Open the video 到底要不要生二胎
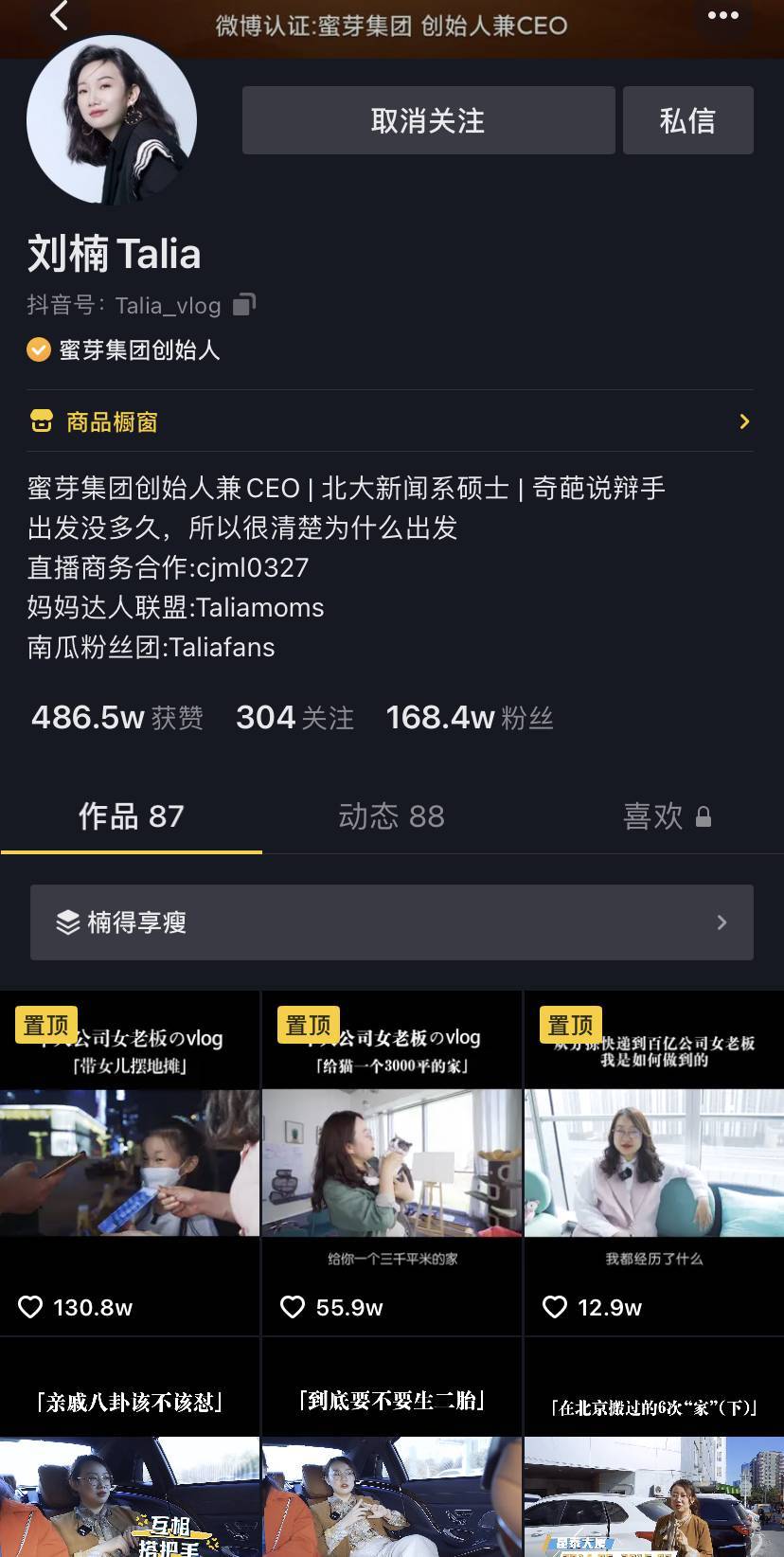This screenshot has height=1557, width=784. coord(391,1449)
